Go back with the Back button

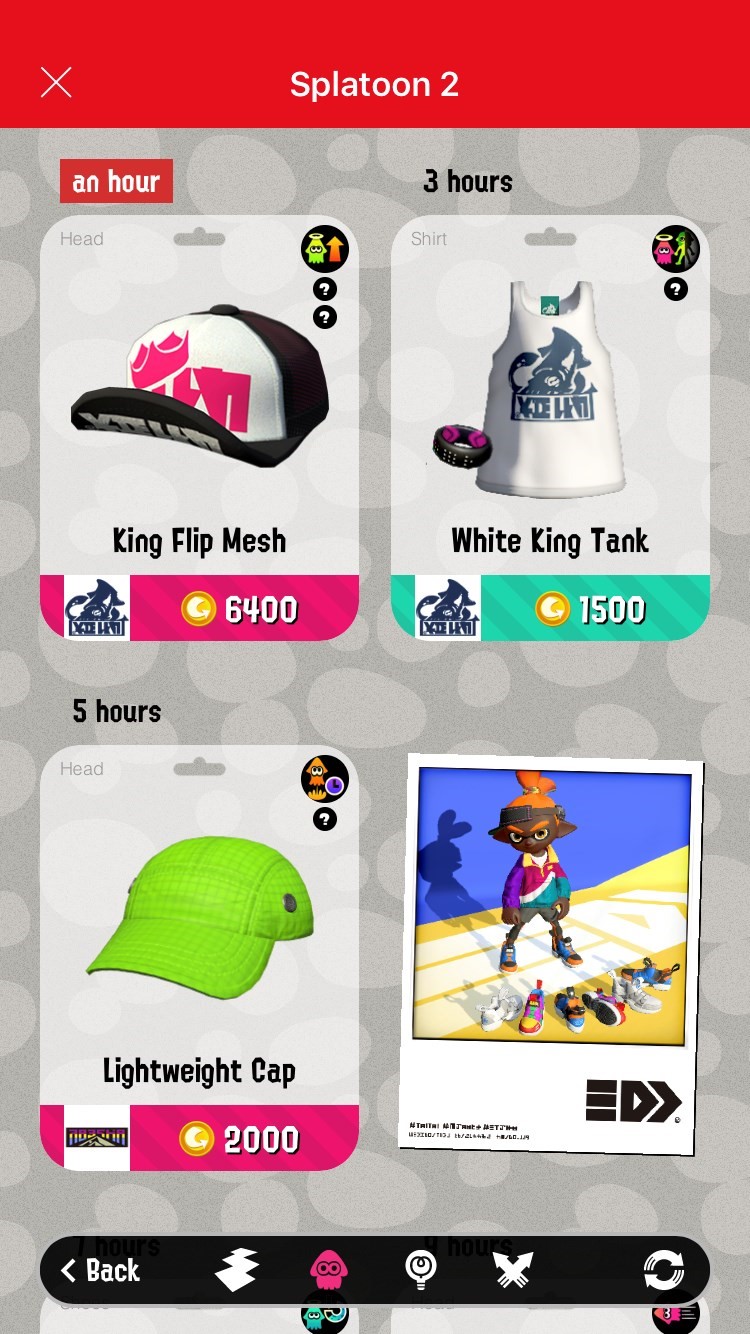101,1270
